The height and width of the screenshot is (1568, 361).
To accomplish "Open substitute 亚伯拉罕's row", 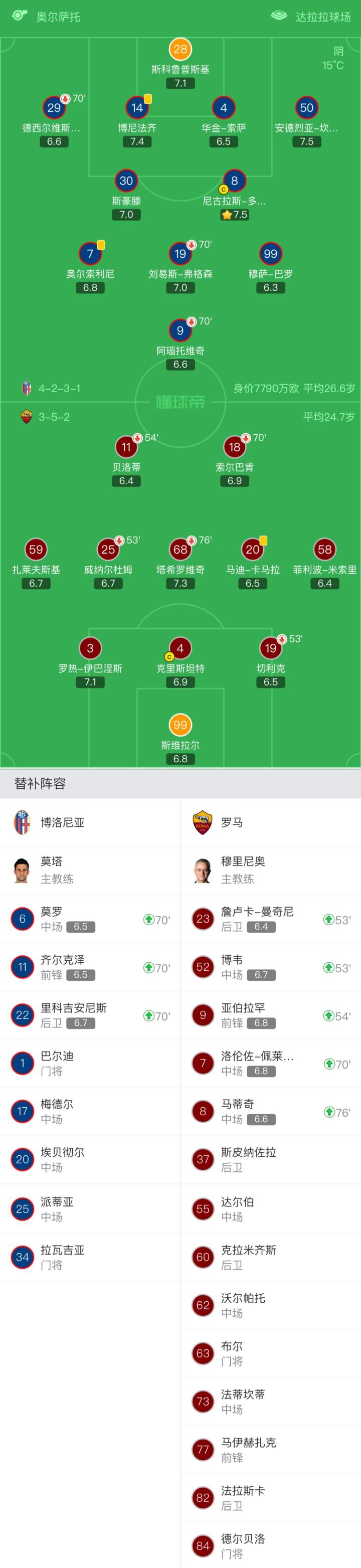I will (270, 1015).
